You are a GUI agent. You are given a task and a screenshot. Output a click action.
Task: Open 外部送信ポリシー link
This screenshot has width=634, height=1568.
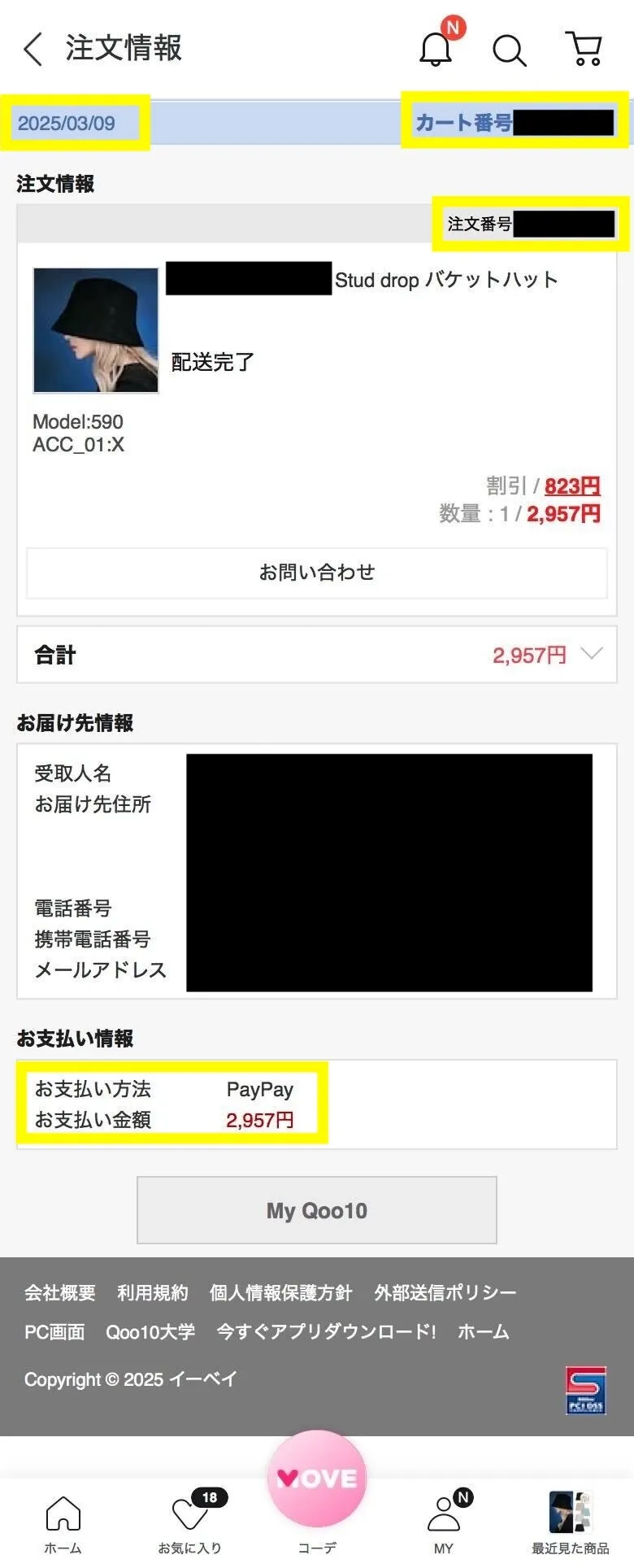pos(445,1292)
